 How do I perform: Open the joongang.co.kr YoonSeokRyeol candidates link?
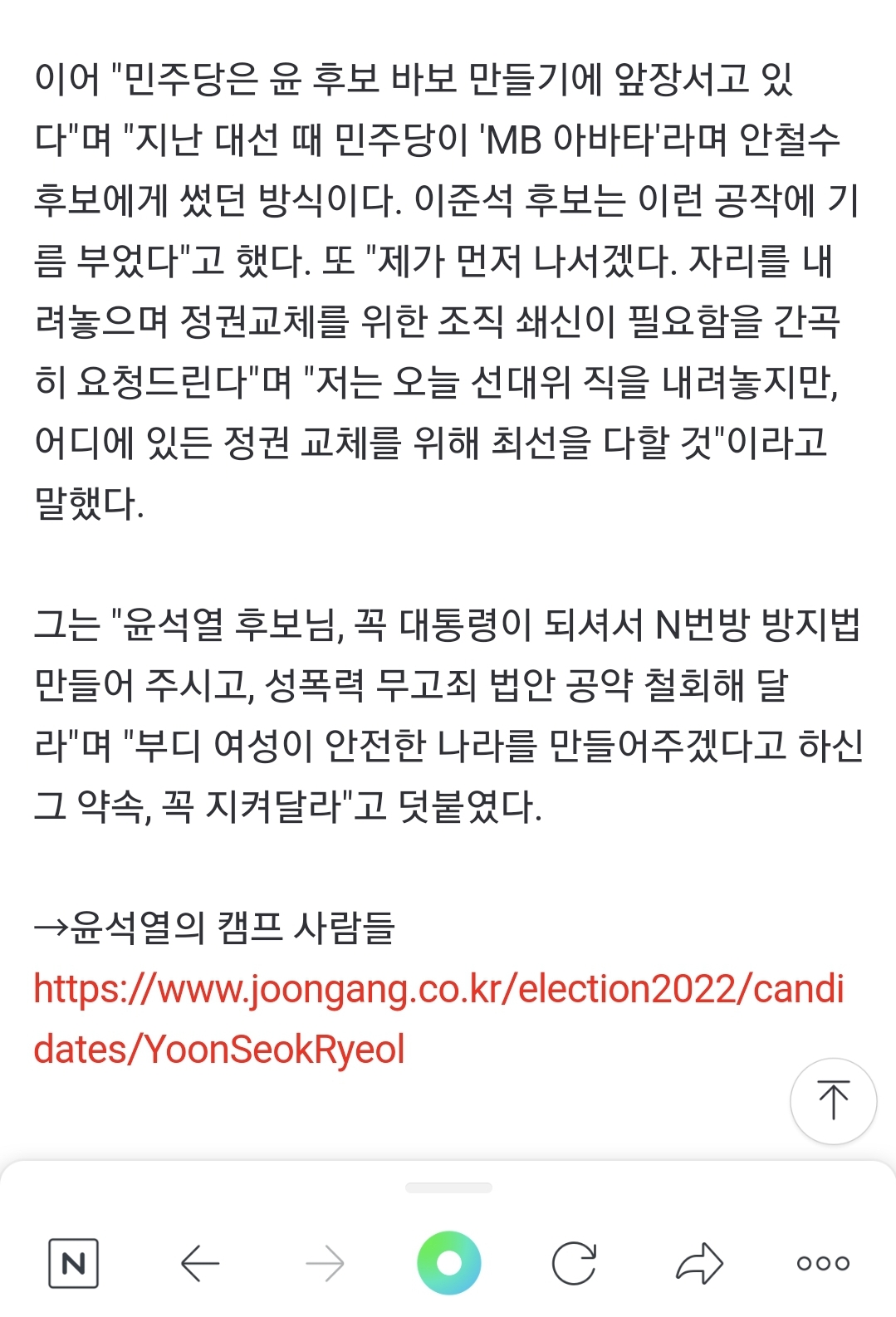coord(438,990)
